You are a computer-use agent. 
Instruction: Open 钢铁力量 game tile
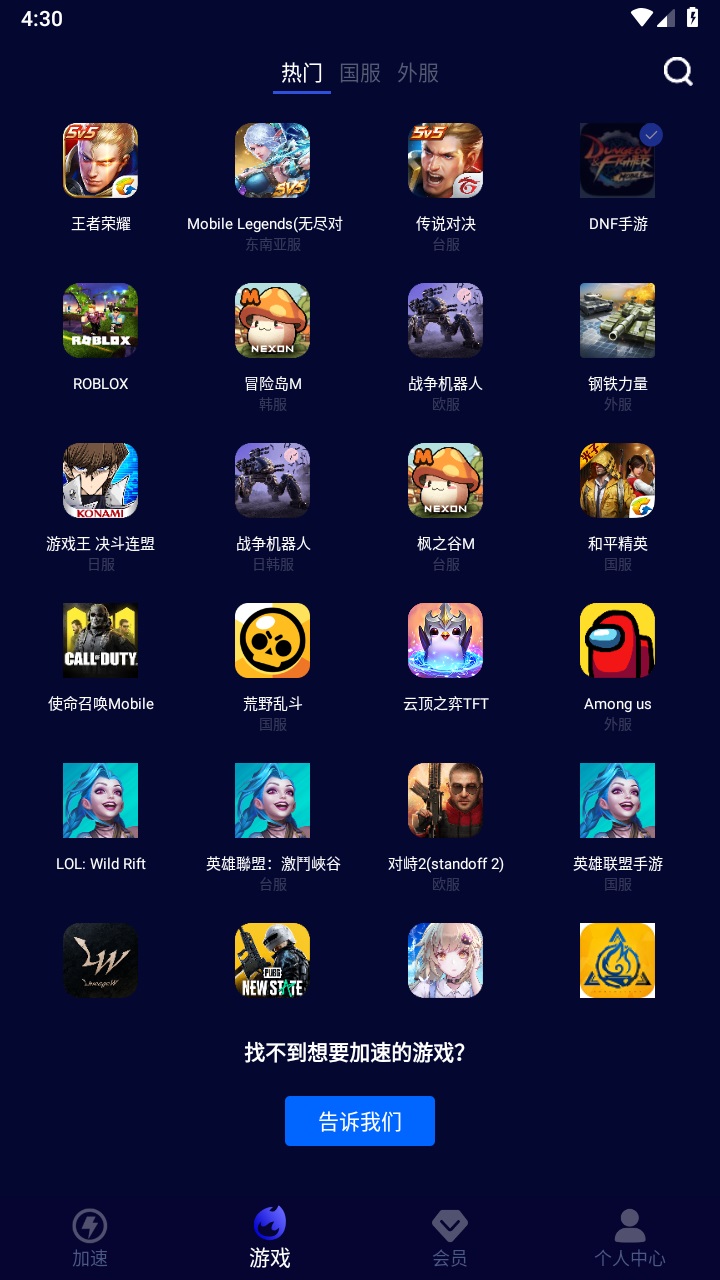click(x=617, y=322)
